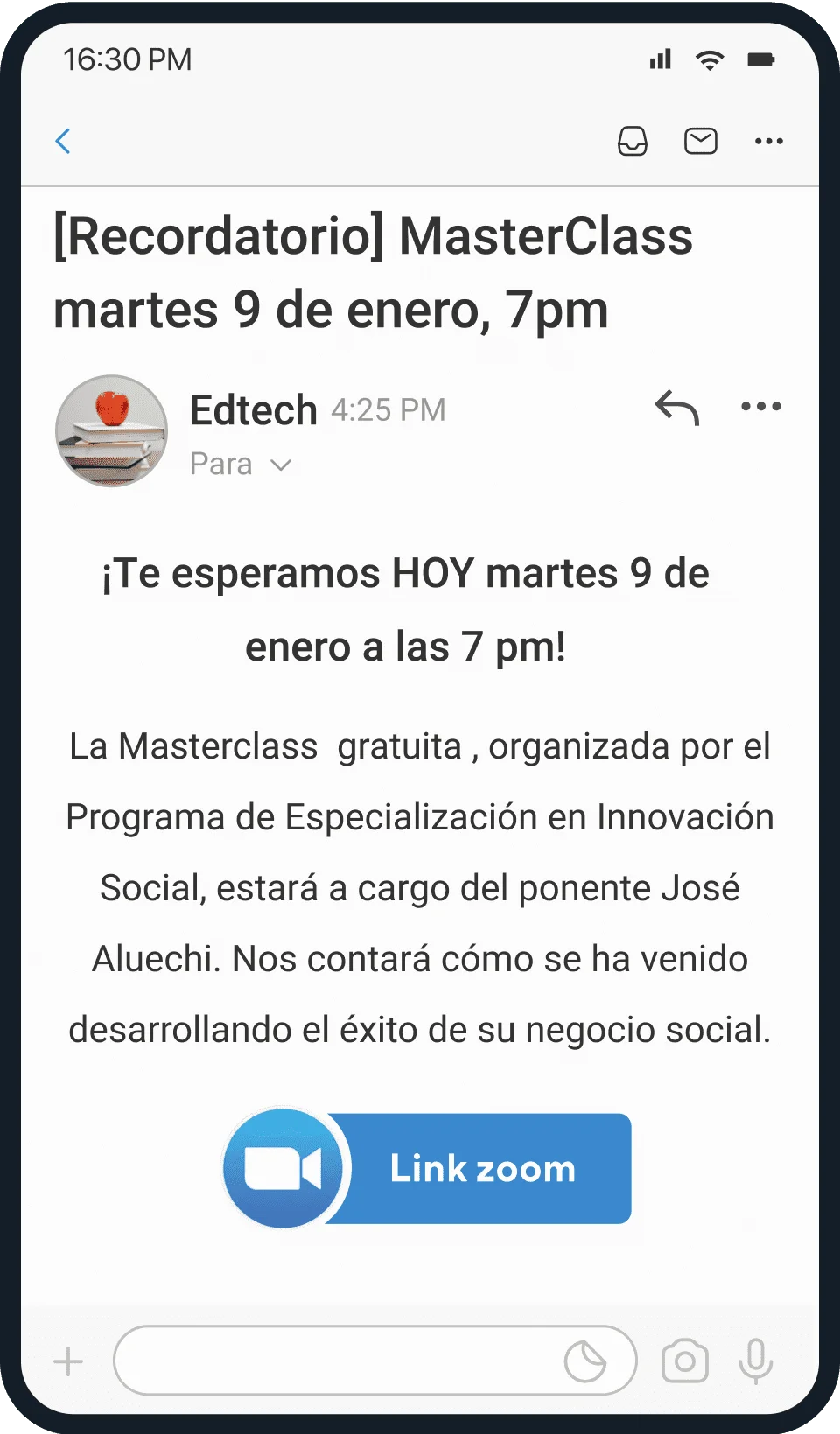This screenshot has width=840, height=1434.
Task: Expand the Para recipients chevron
Action: point(281,465)
